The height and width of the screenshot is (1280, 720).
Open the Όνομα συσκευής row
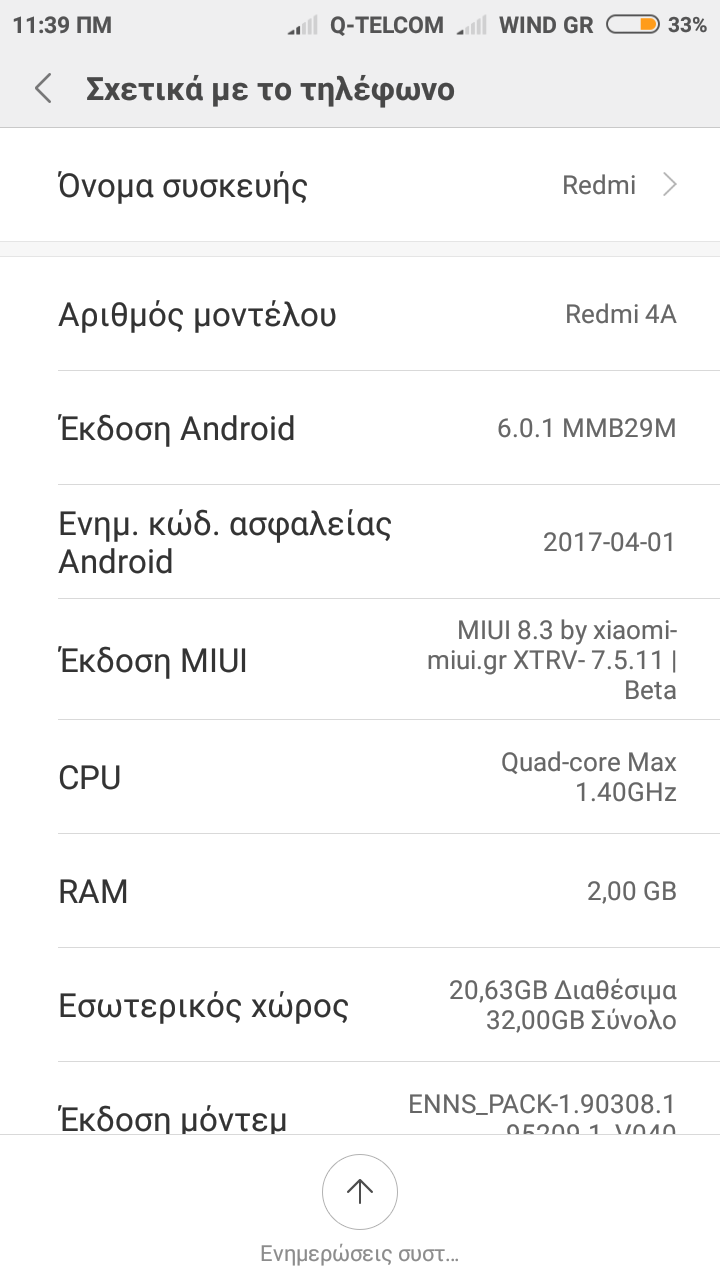(x=360, y=185)
